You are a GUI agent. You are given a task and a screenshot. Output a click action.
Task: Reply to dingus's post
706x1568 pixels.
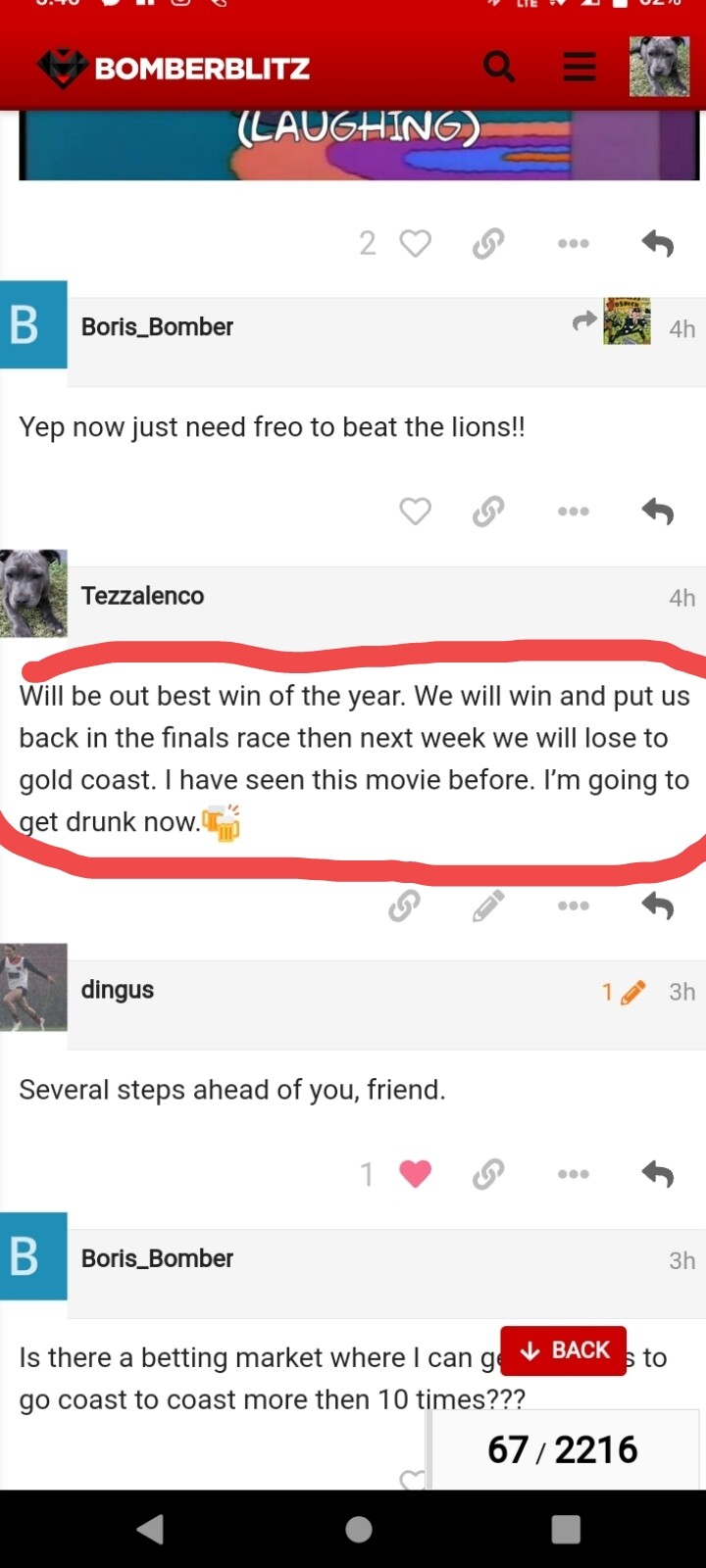pos(658,1174)
